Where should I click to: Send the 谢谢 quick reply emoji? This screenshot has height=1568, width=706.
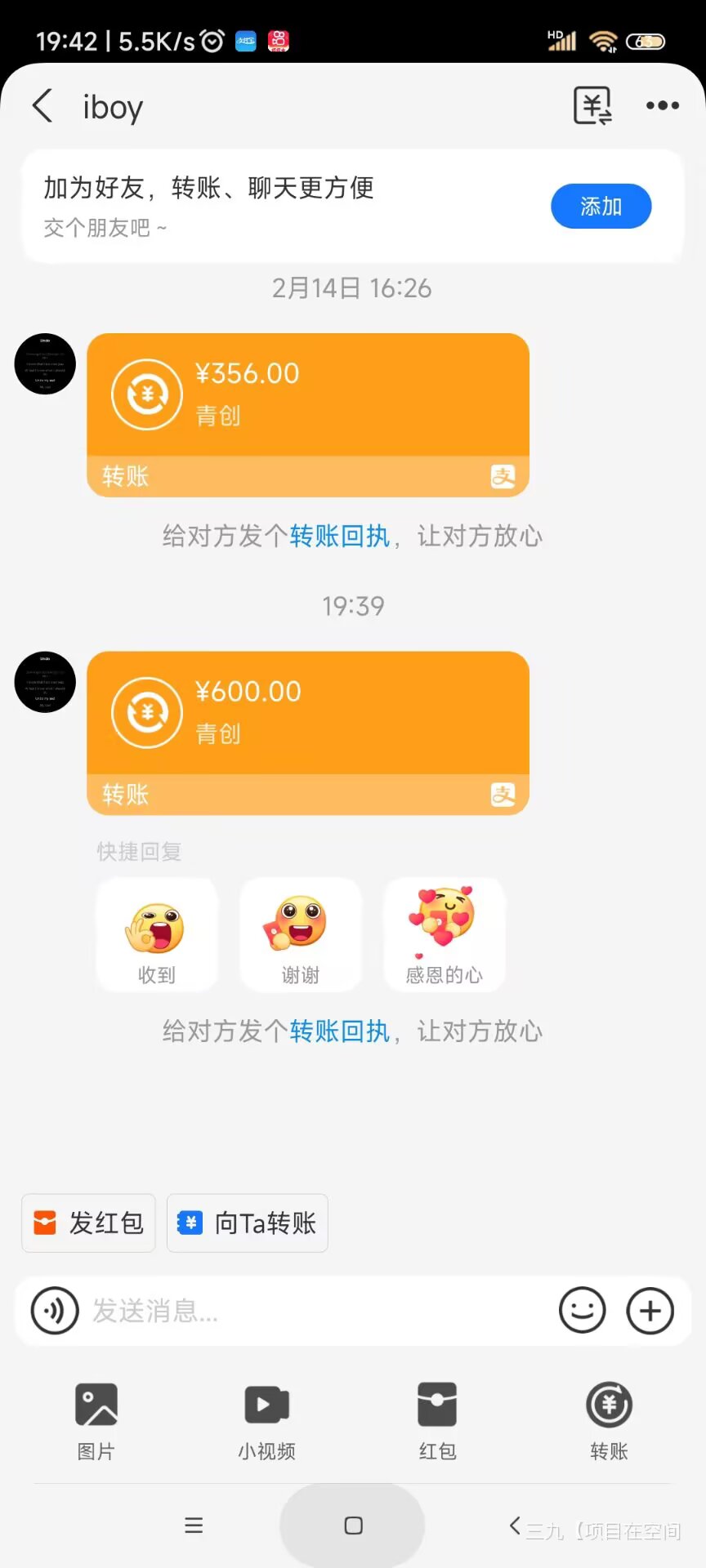300,933
